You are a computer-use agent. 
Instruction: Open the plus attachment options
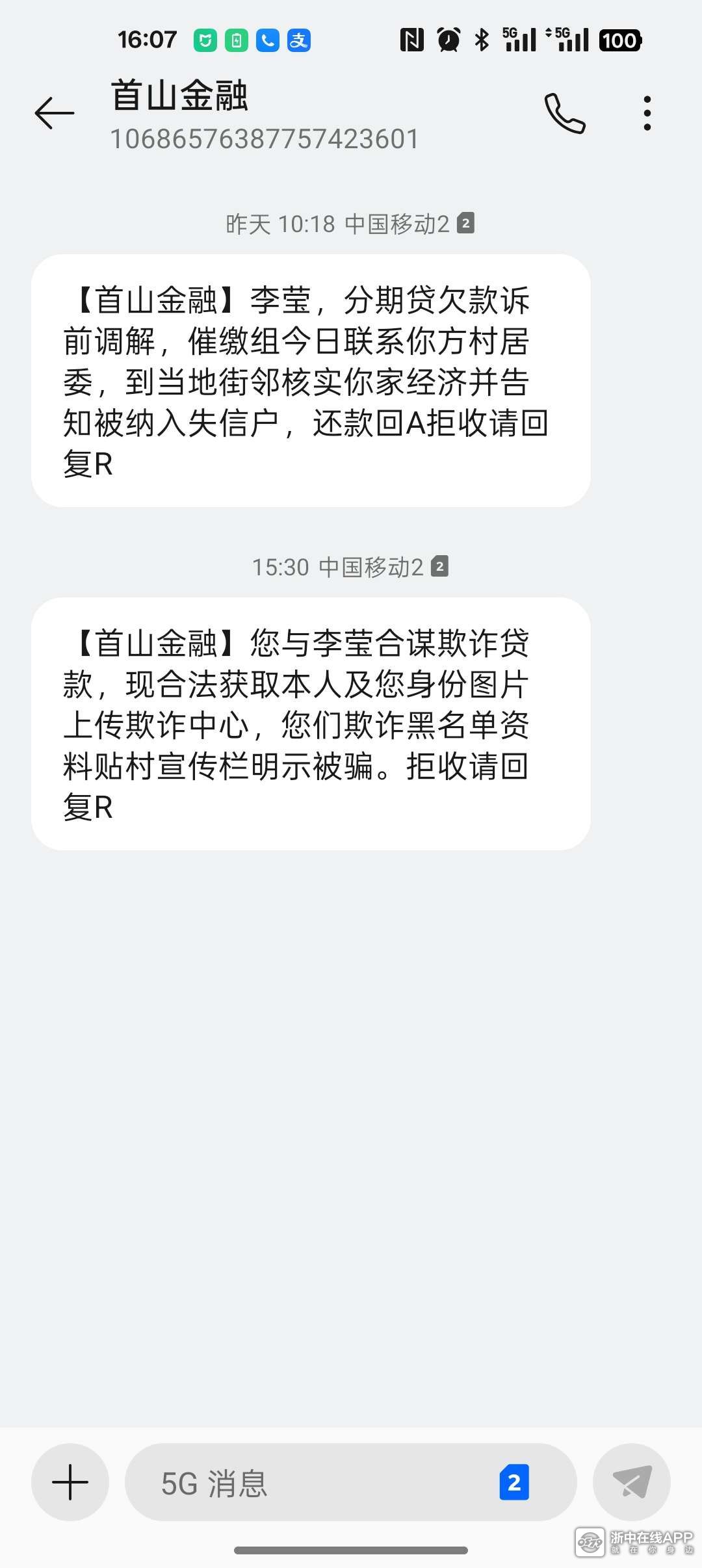70,1482
